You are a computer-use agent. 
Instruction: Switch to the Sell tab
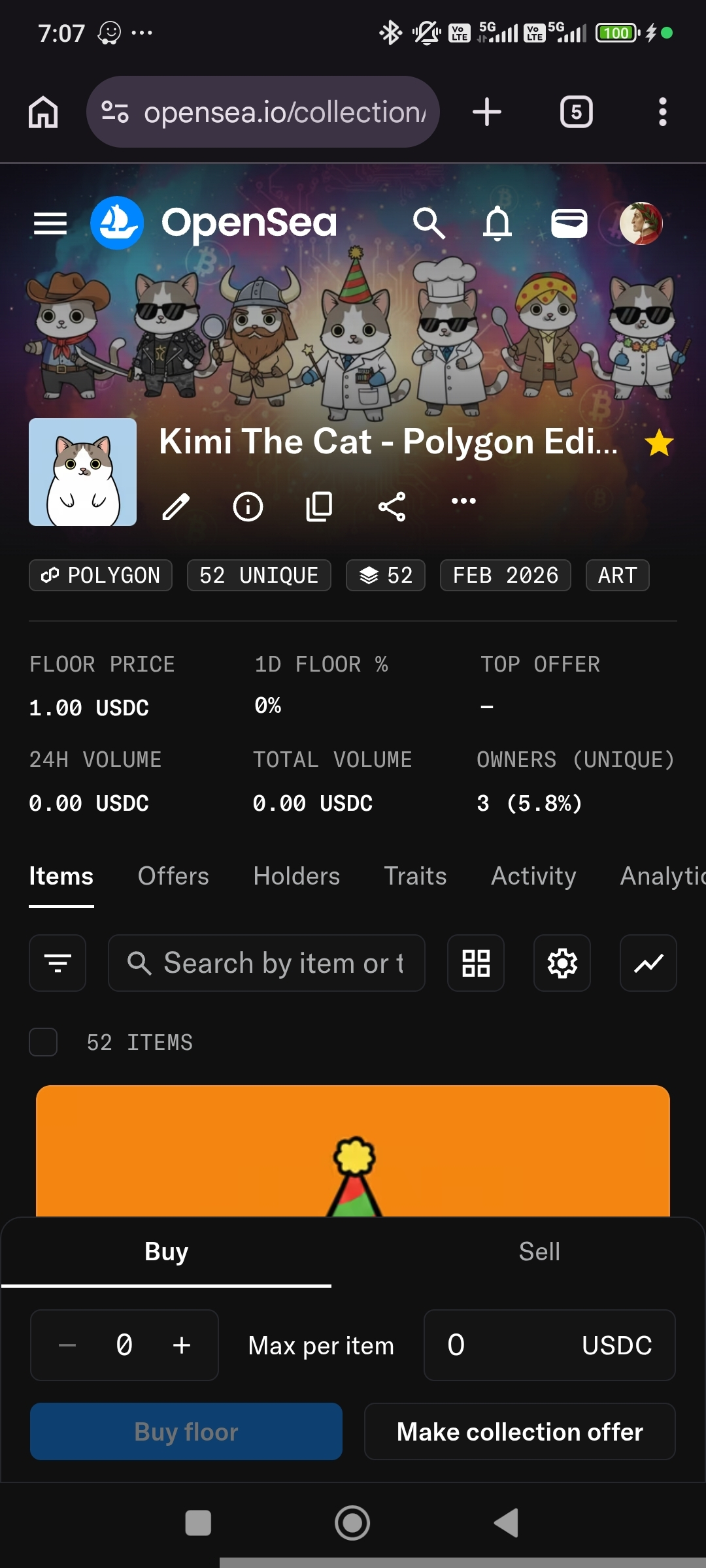tap(539, 1252)
